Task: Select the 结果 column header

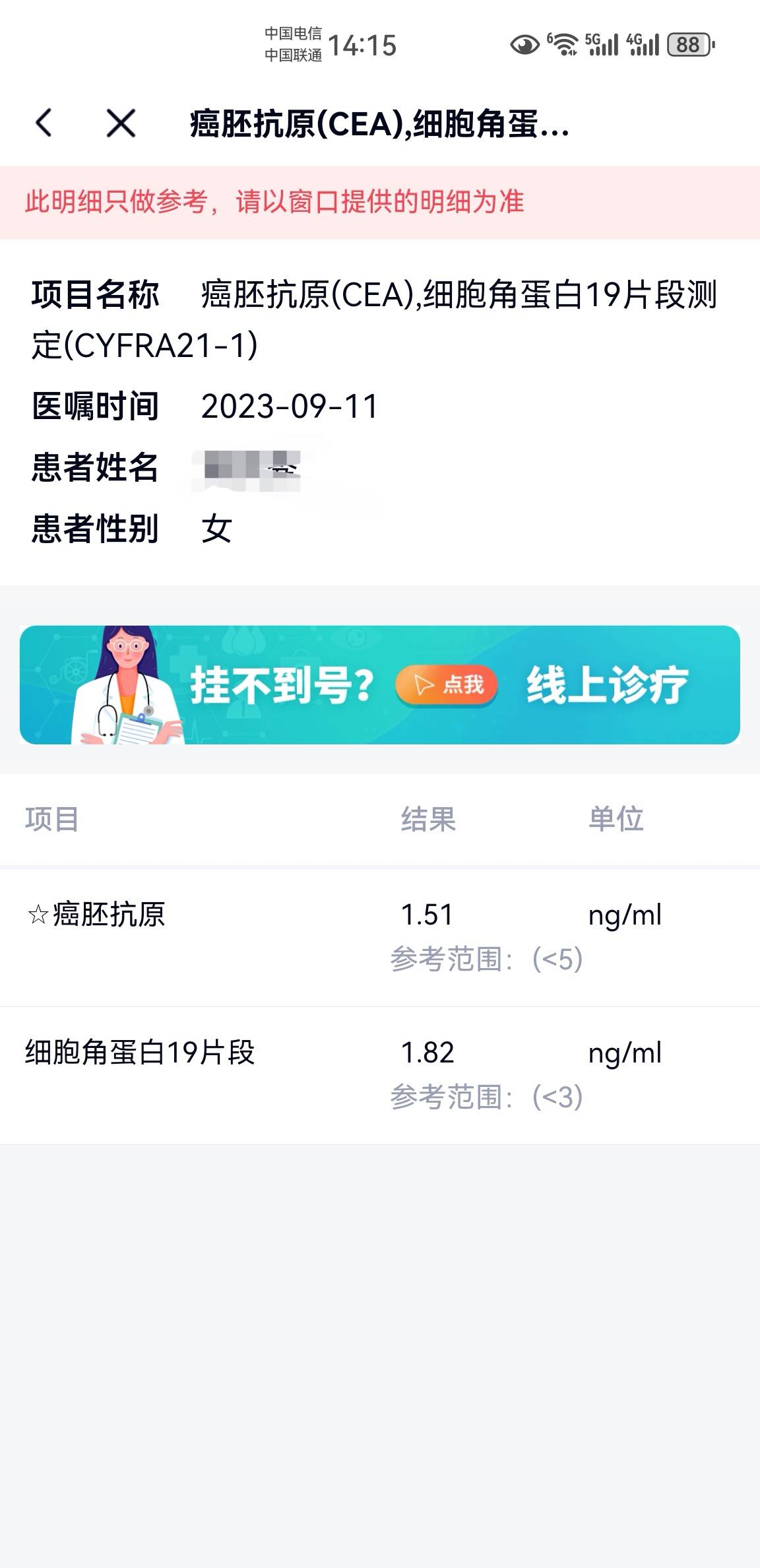Action: [427, 820]
